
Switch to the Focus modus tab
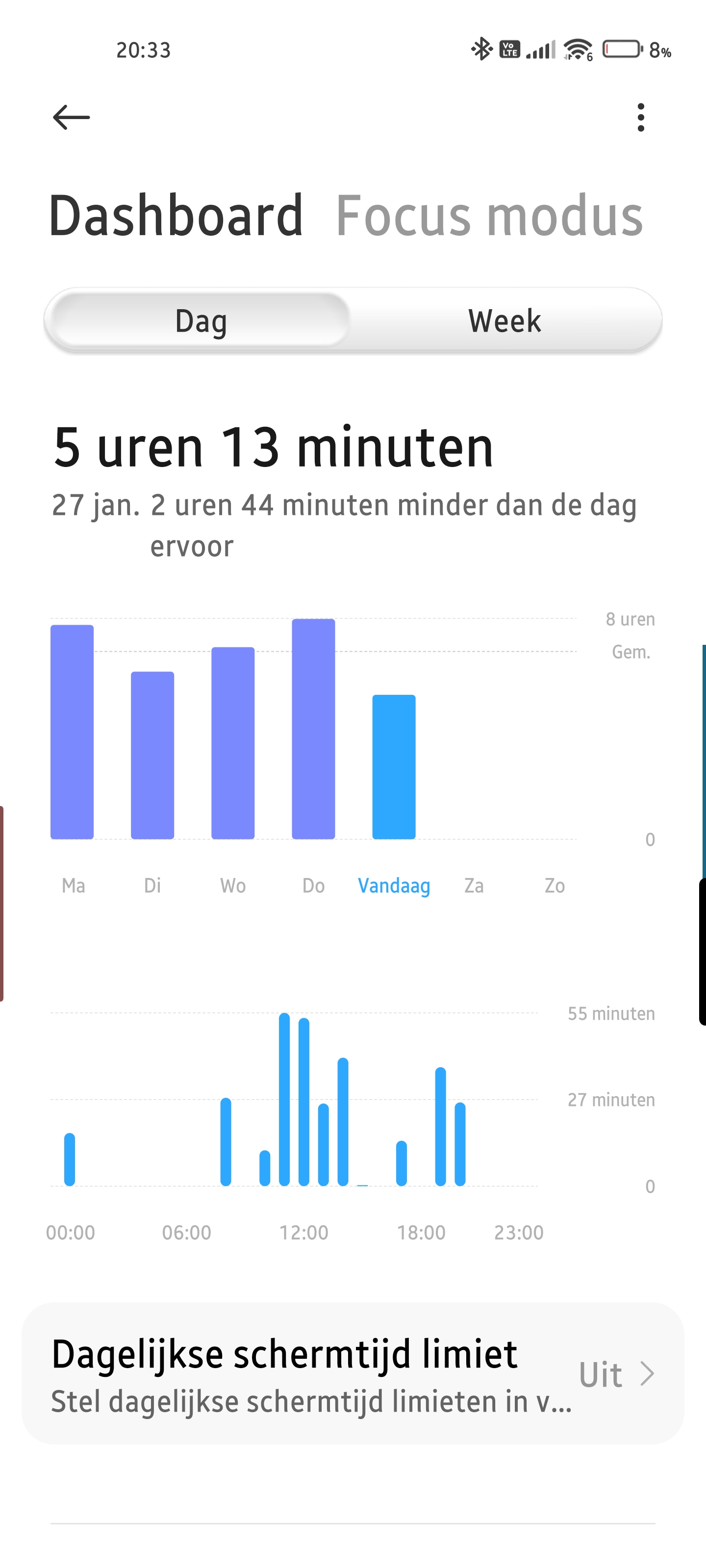pyautogui.click(x=489, y=216)
